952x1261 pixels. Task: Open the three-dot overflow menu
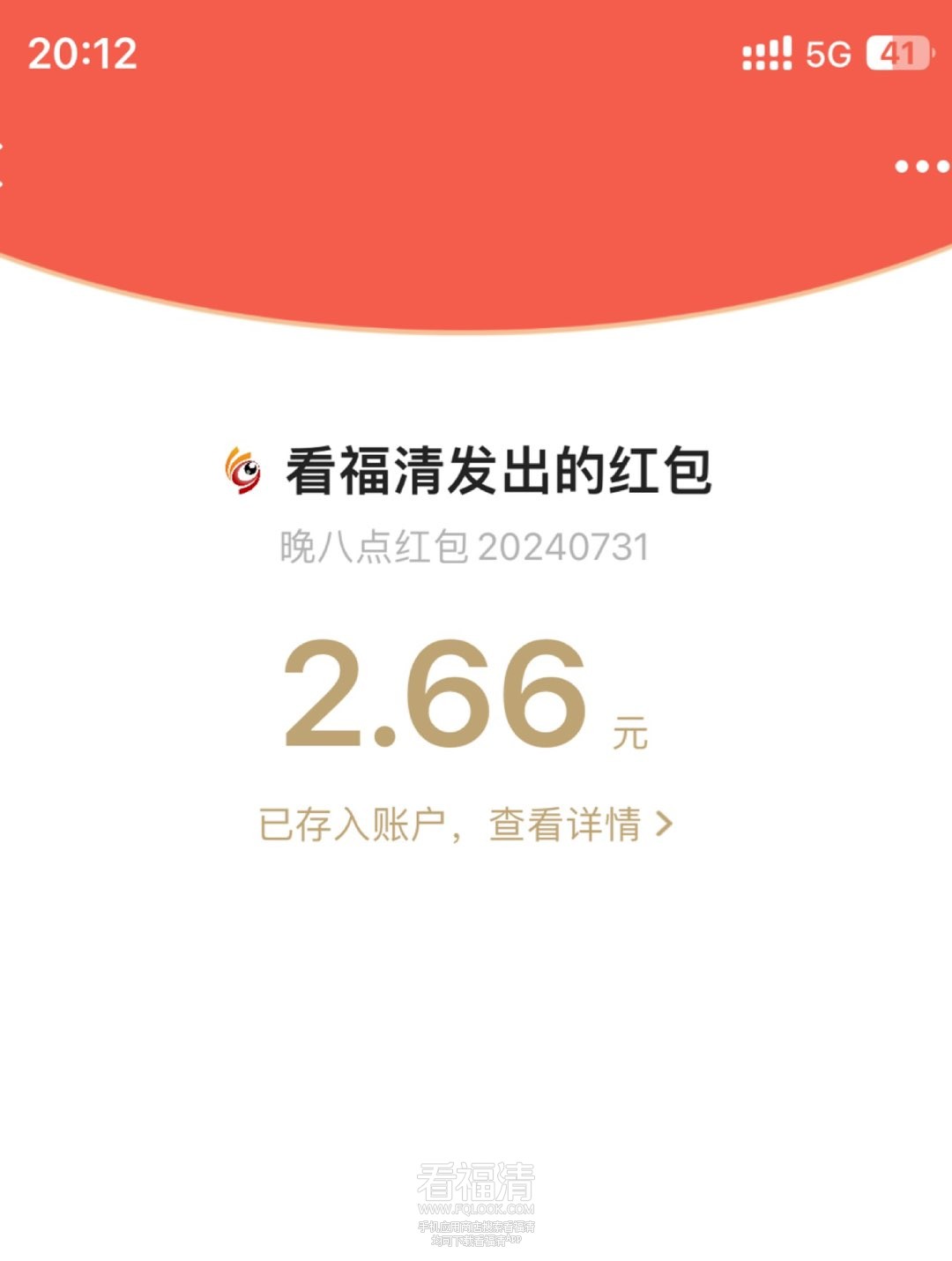point(921,166)
